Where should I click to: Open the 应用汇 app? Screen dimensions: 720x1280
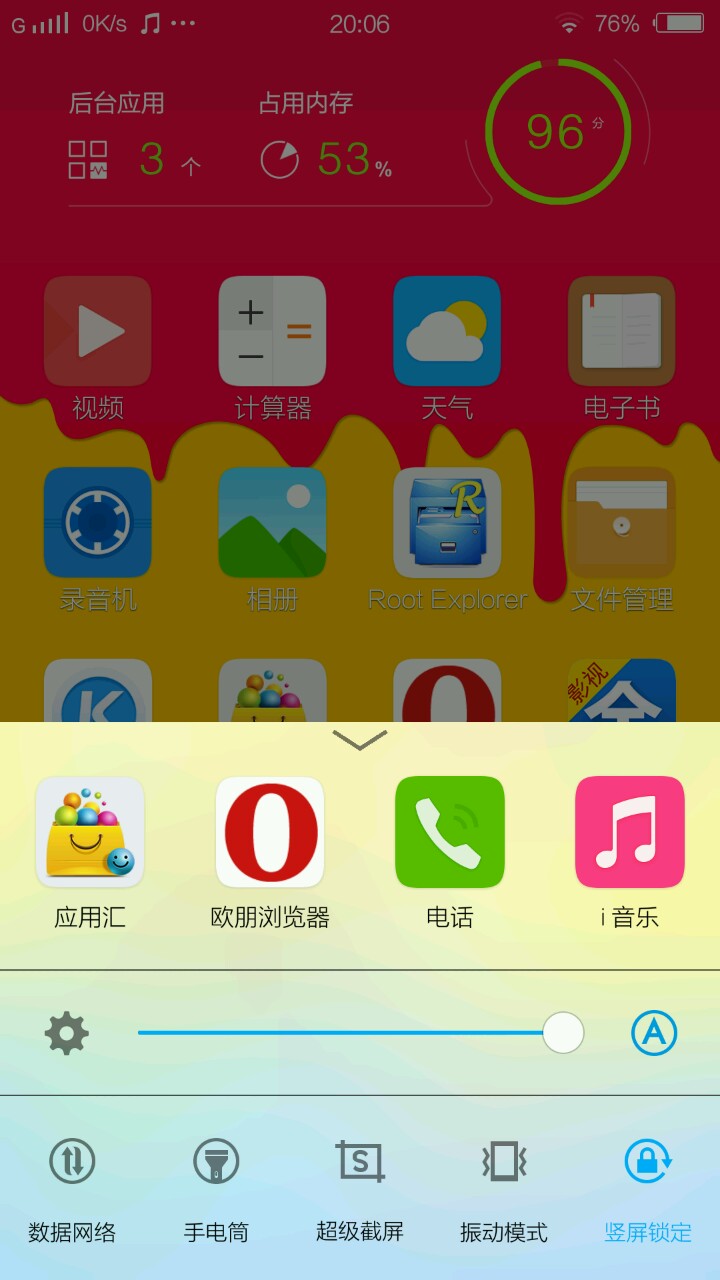90,832
